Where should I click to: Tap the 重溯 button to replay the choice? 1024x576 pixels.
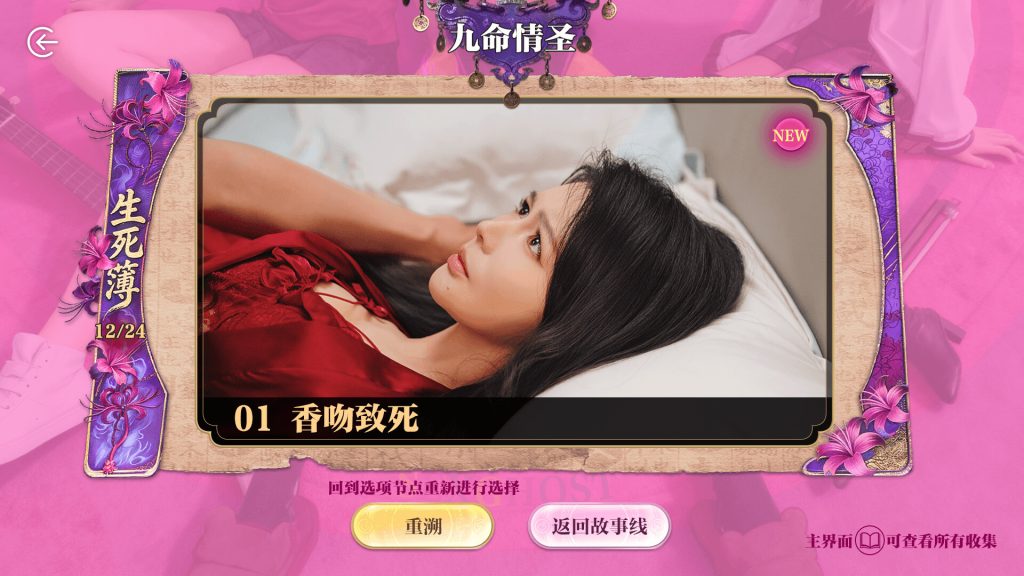tap(422, 526)
